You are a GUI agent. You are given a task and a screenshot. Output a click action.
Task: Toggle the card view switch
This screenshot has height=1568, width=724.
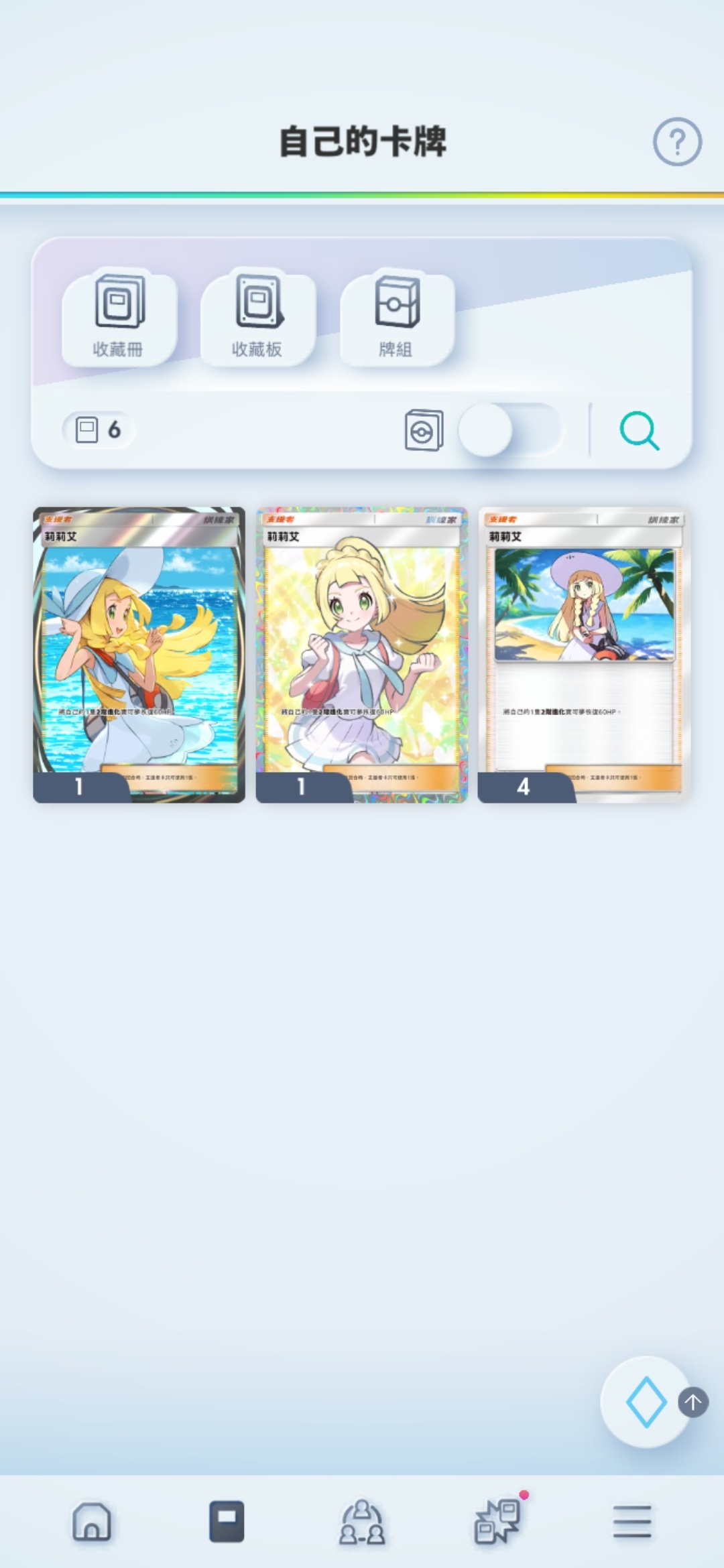(509, 430)
